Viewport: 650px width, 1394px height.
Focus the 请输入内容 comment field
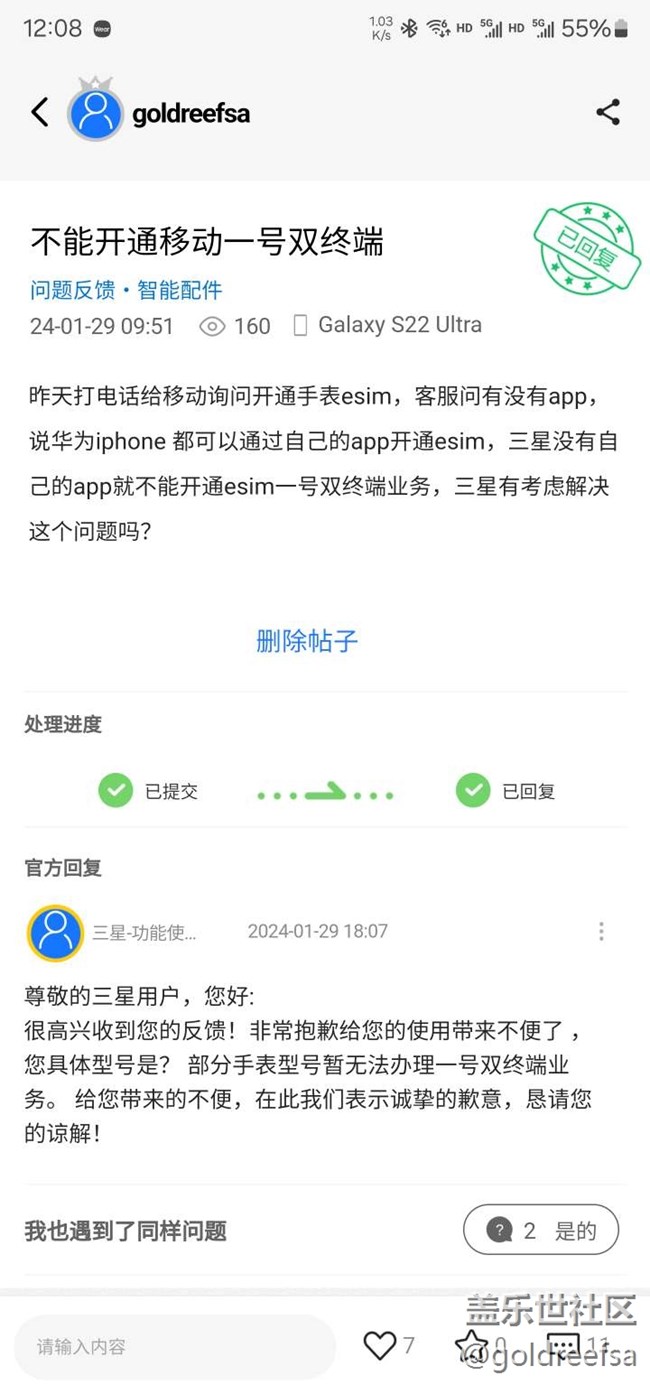[175, 1346]
